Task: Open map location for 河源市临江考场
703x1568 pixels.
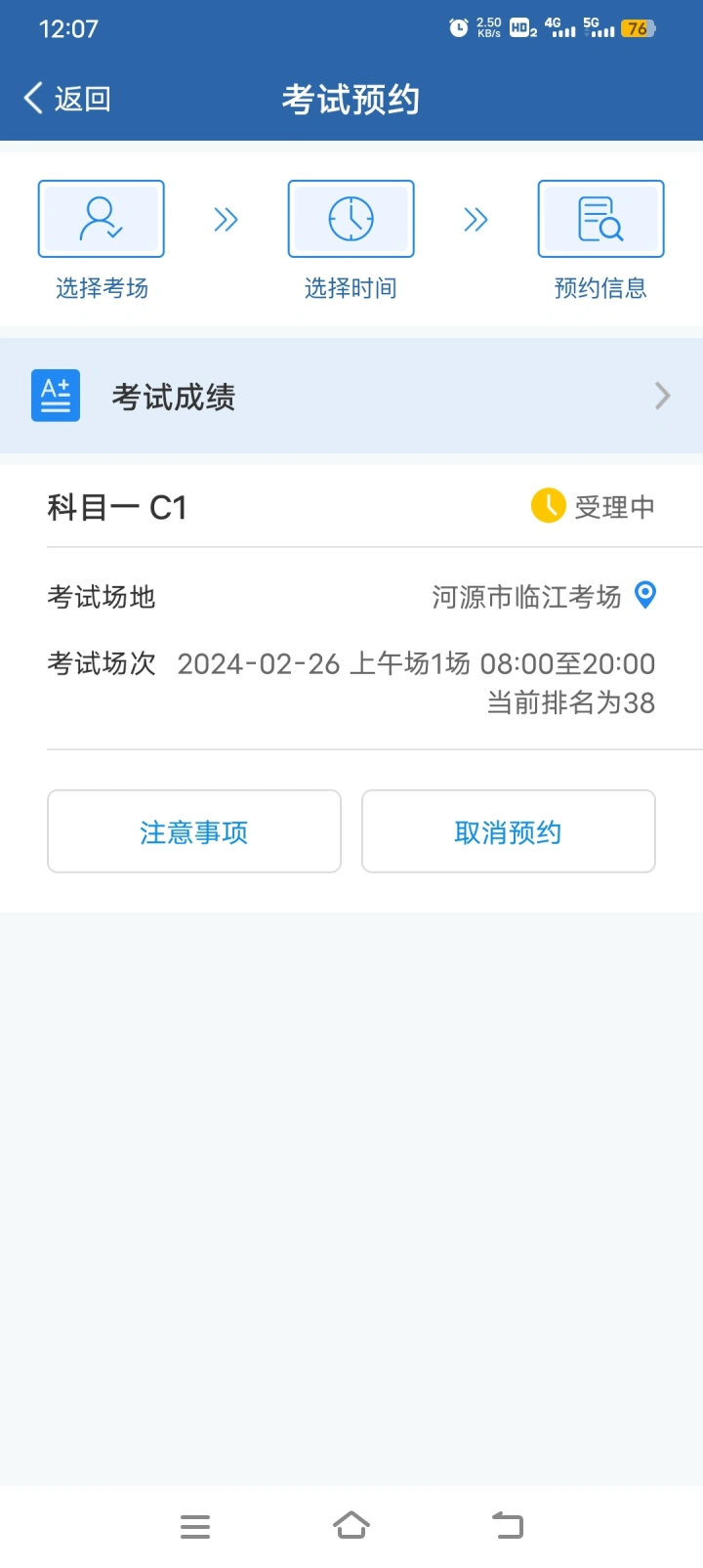Action: pos(645,595)
